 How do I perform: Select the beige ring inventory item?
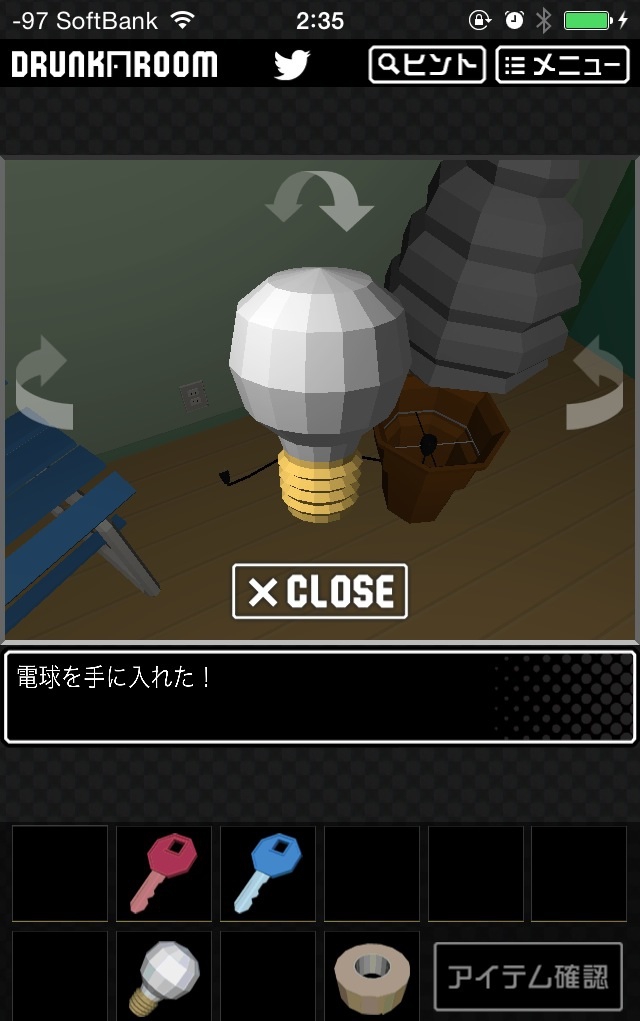[371, 977]
